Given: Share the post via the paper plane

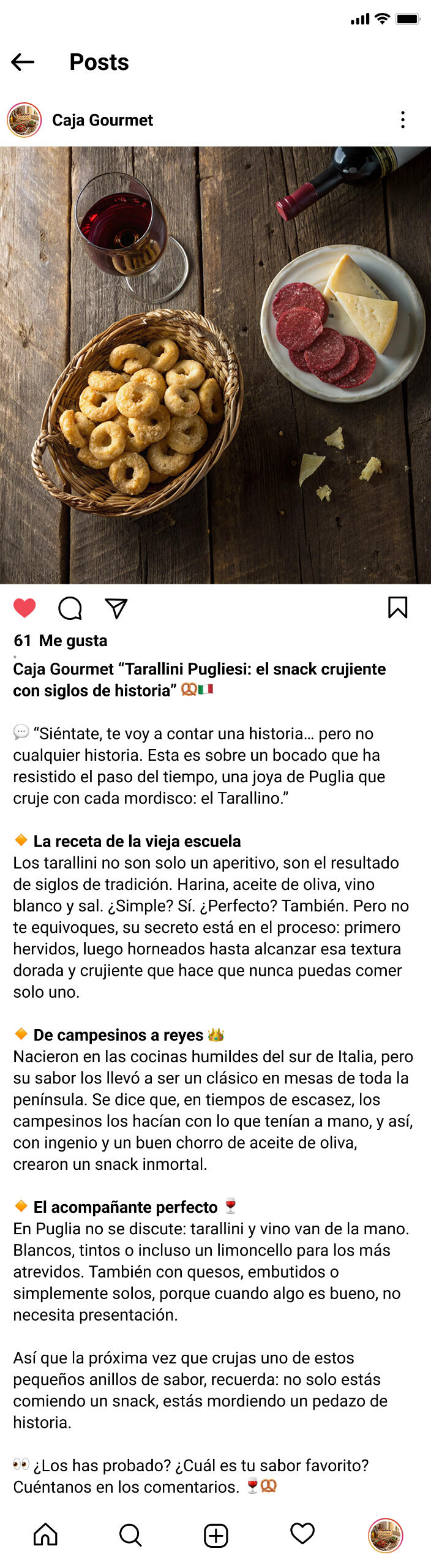Looking at the screenshot, I should 116,608.
